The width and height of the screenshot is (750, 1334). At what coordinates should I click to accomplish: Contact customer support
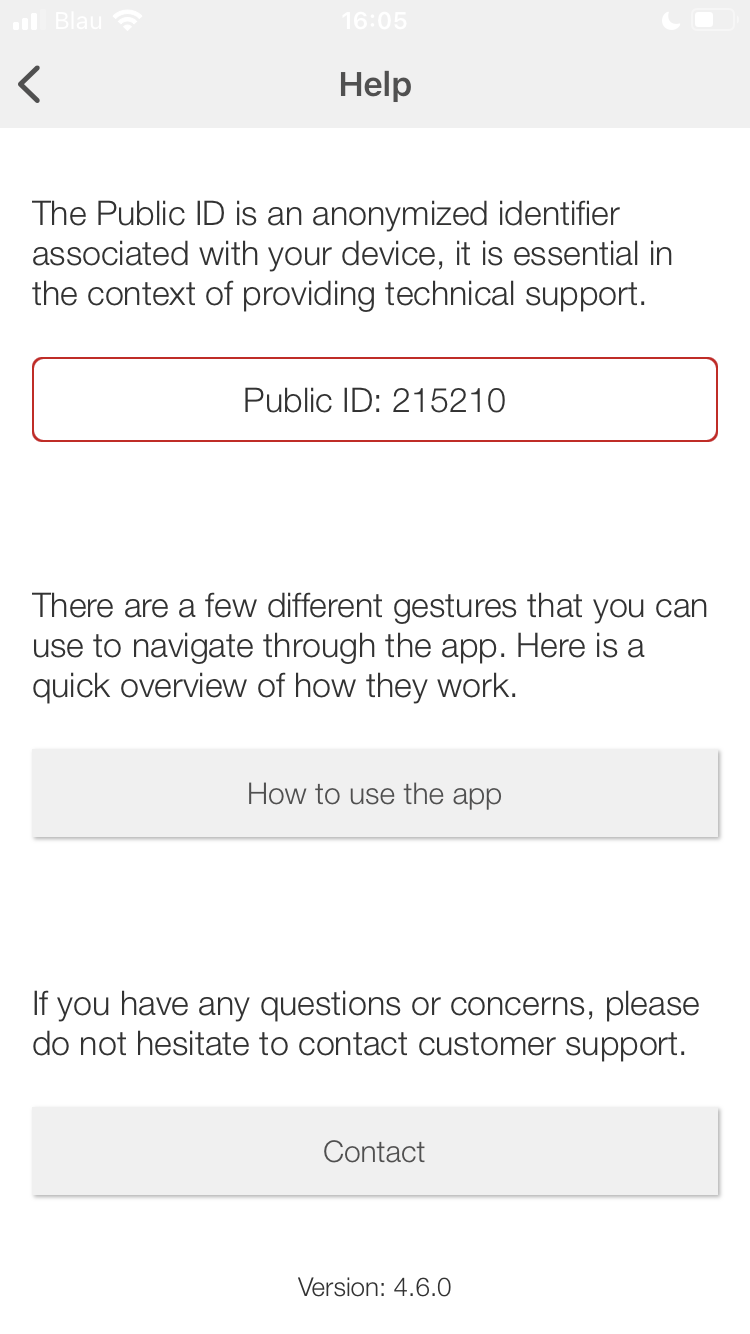pyautogui.click(x=375, y=1151)
